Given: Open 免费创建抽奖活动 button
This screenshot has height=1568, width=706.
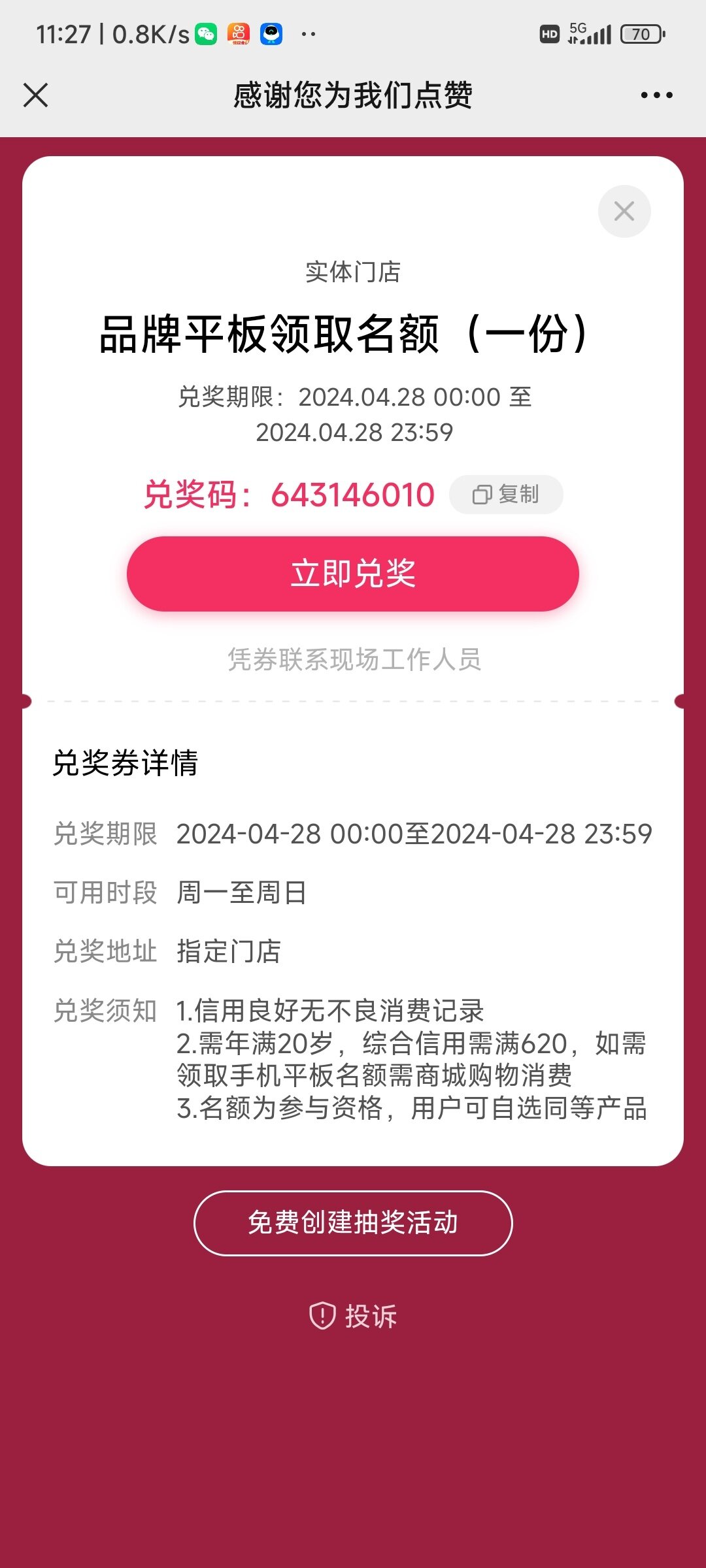Looking at the screenshot, I should (x=353, y=1223).
